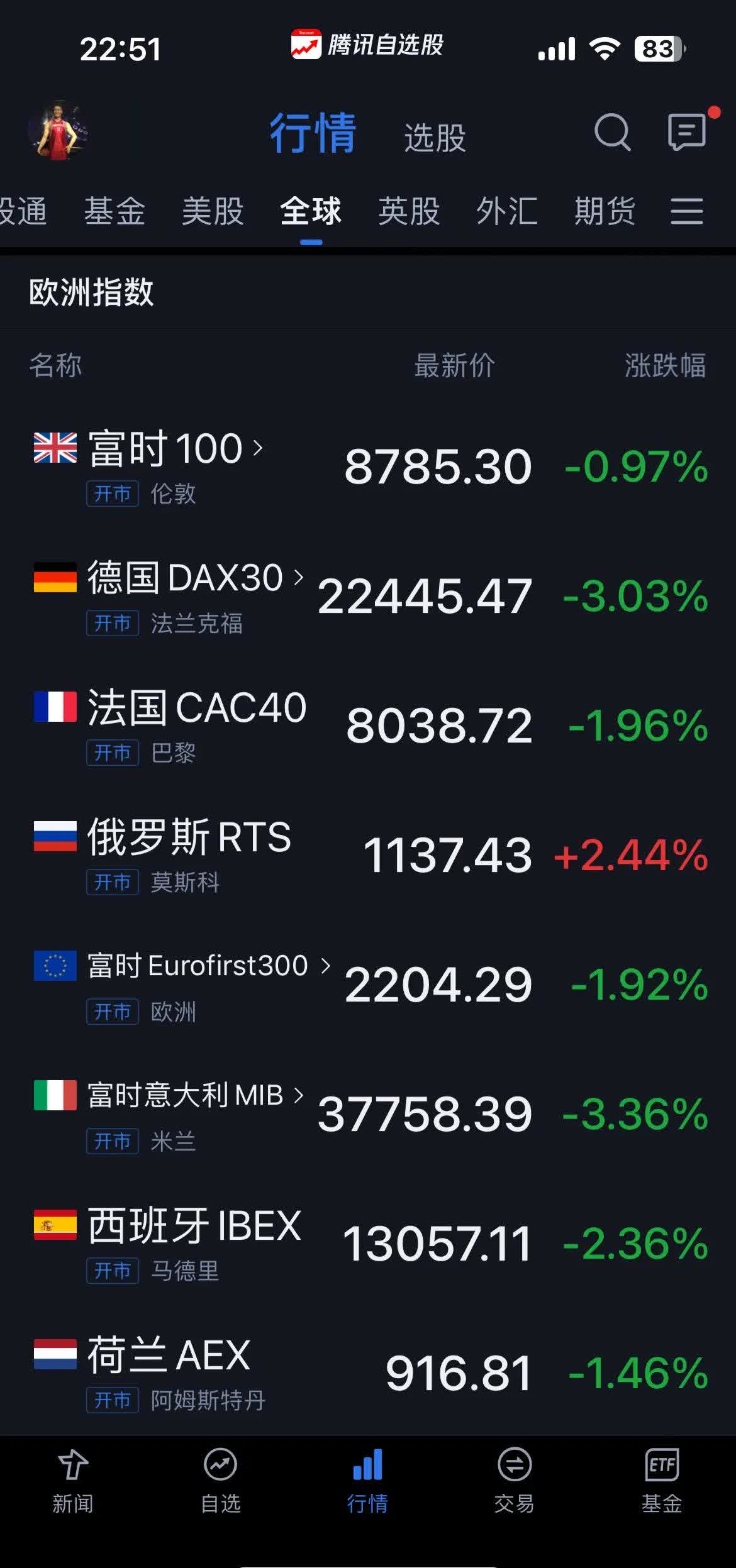Select the 英股 category tab
Viewport: 736px width, 1568px height.
pyautogui.click(x=409, y=211)
